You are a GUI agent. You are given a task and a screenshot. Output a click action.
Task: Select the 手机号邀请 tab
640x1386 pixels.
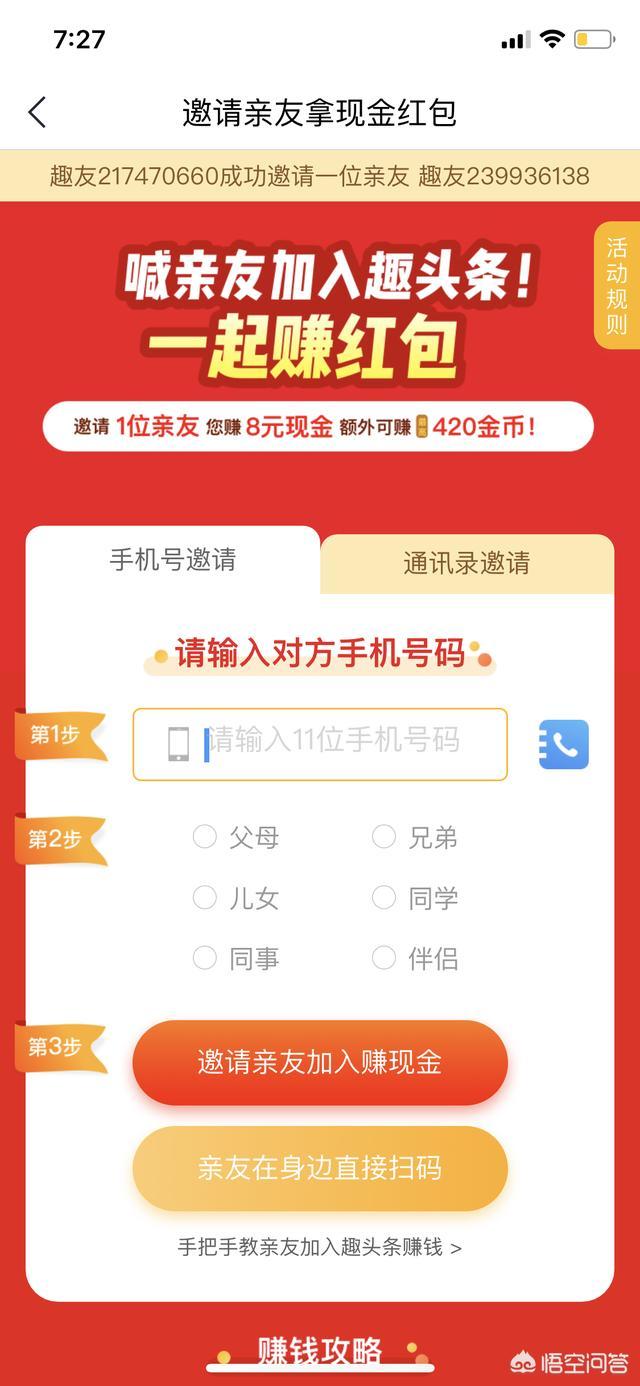173,560
